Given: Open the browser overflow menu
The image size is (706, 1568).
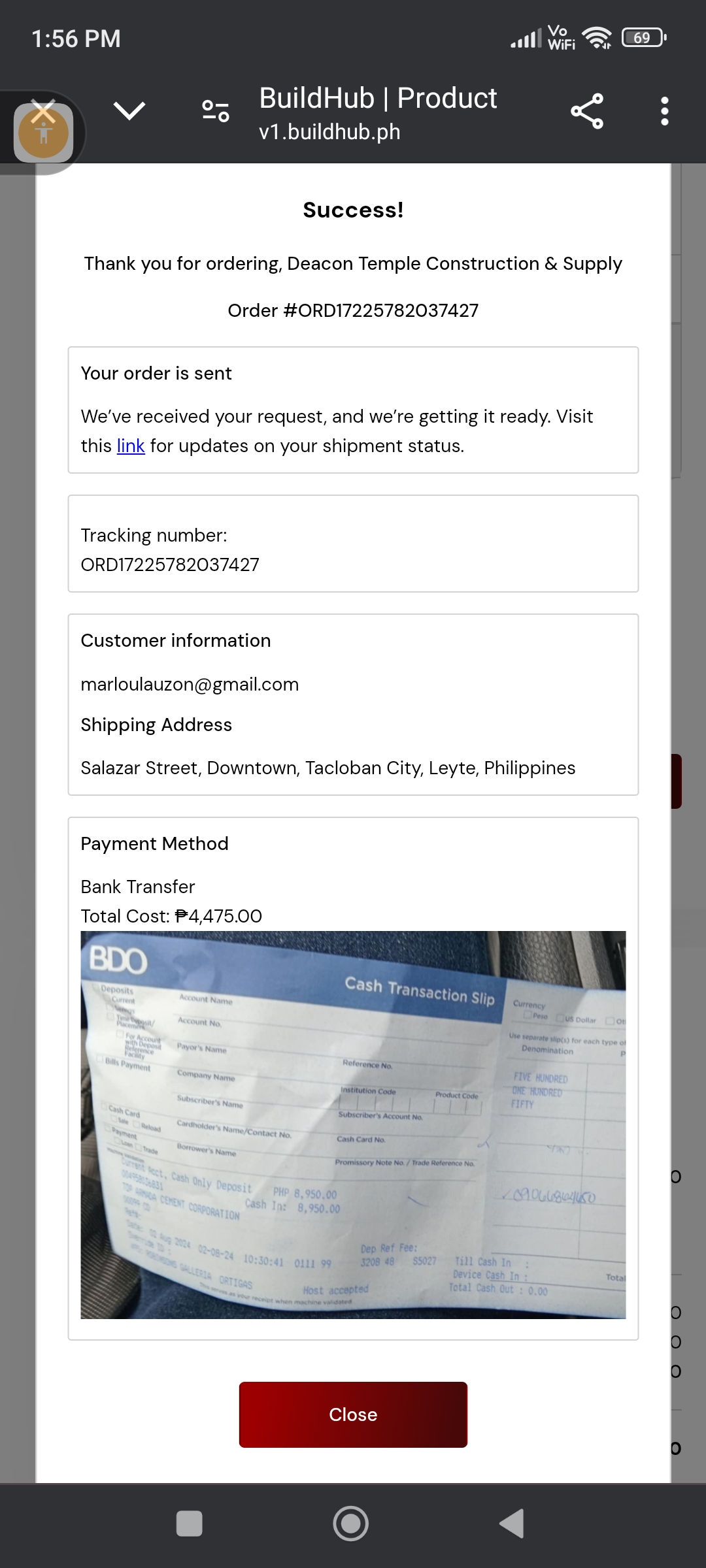Looking at the screenshot, I should click(664, 112).
